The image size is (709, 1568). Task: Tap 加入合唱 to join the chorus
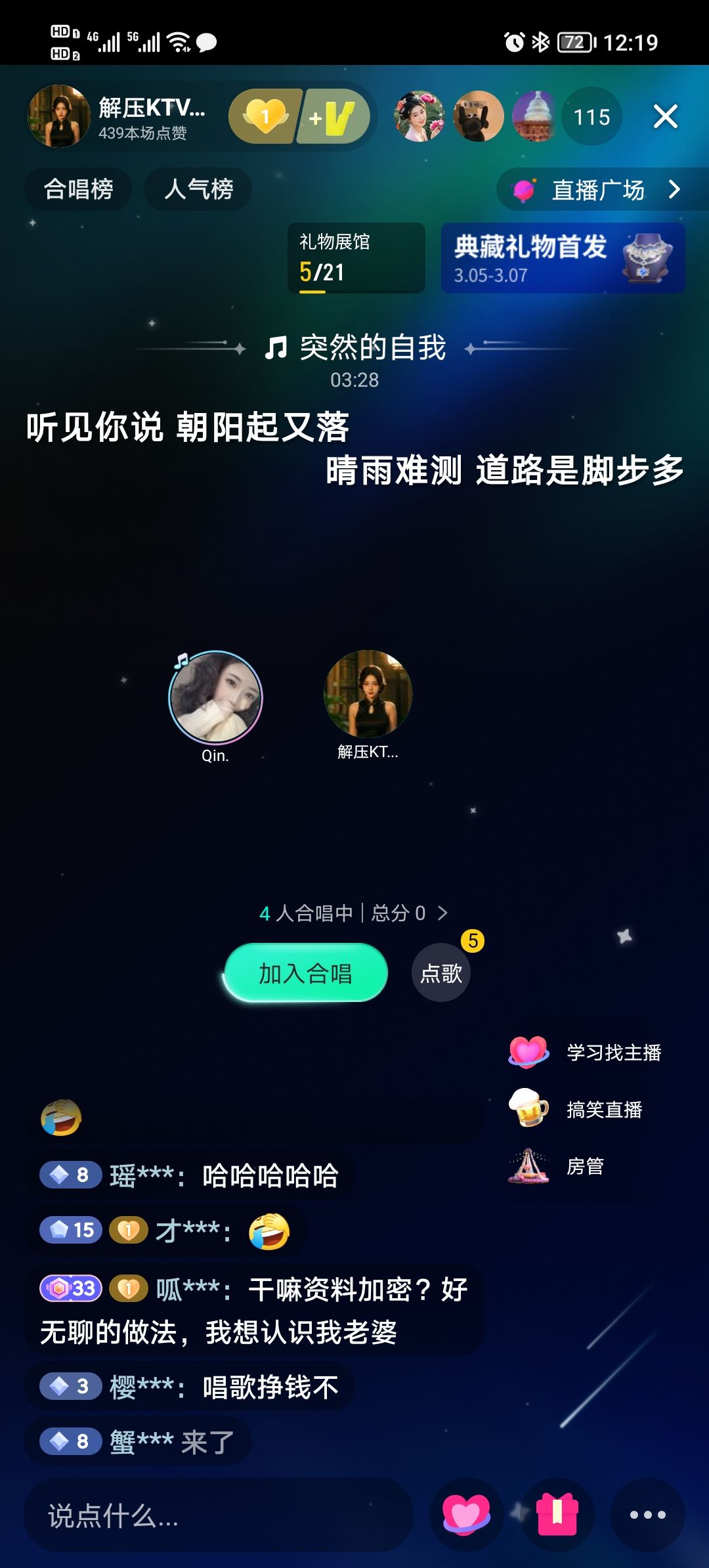click(x=305, y=973)
